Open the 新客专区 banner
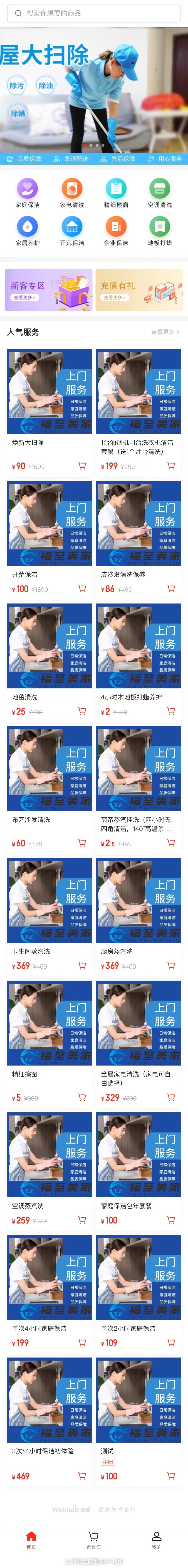Screen dimensions: 188x1568 [x=49, y=290]
